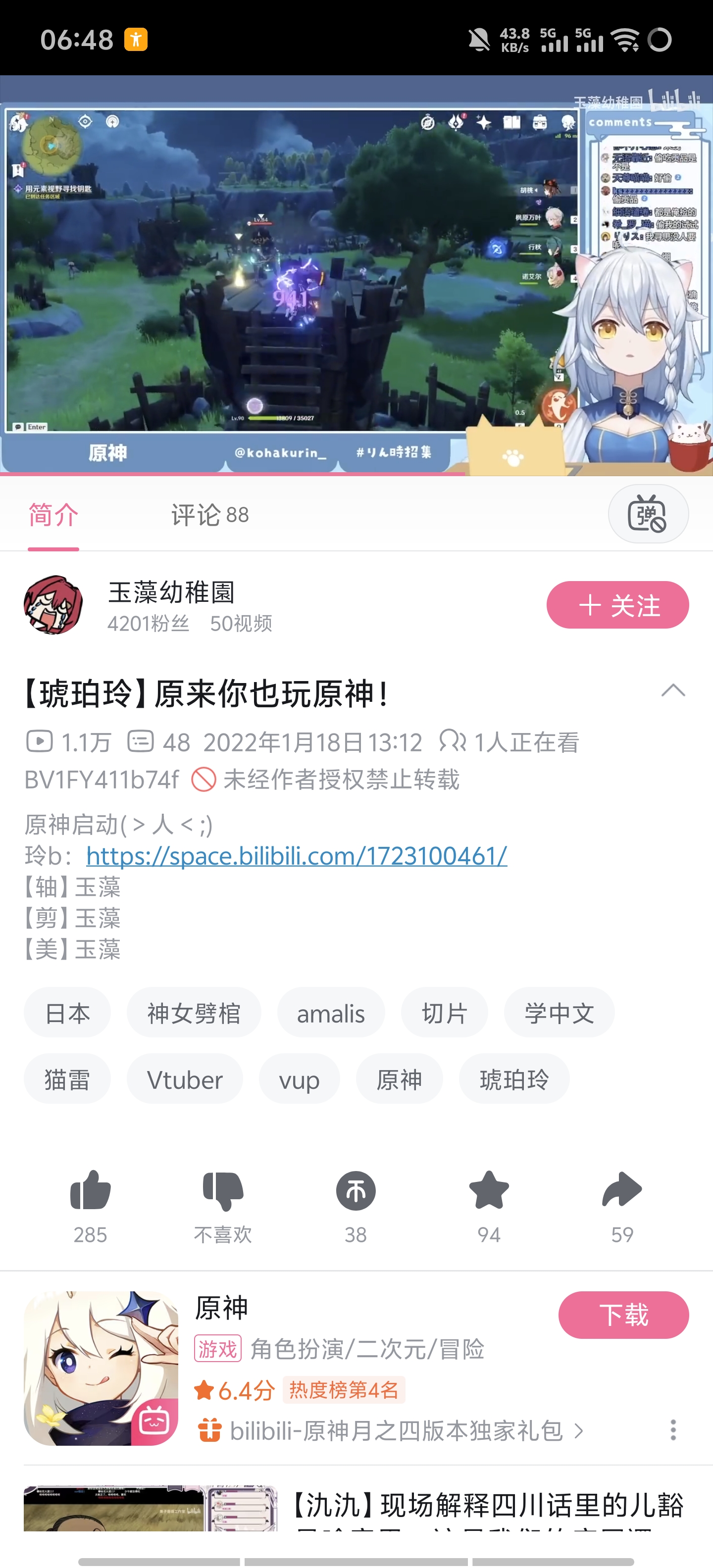Open the space.bilibili.com/1723100461 link

297,856
